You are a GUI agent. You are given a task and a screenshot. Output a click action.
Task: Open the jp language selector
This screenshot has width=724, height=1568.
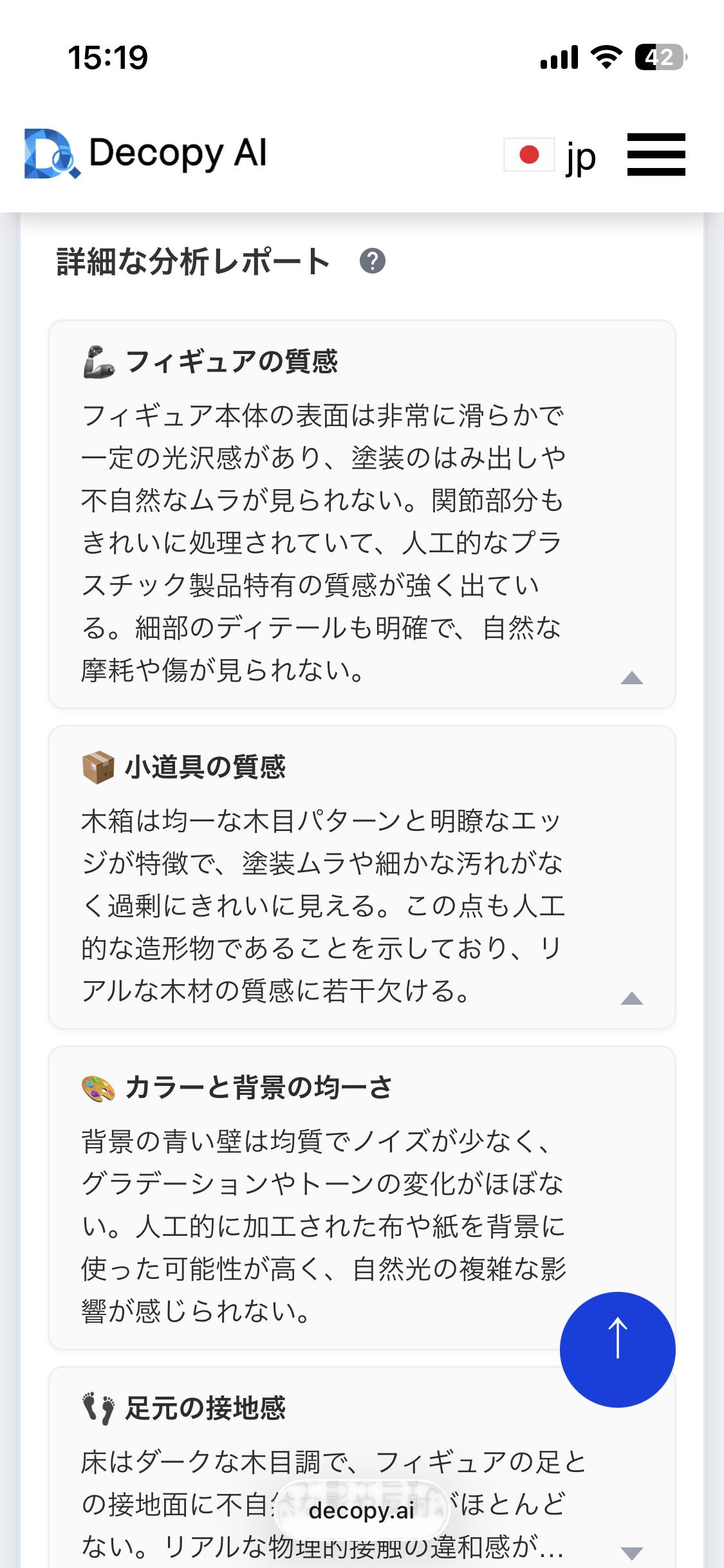tap(551, 155)
